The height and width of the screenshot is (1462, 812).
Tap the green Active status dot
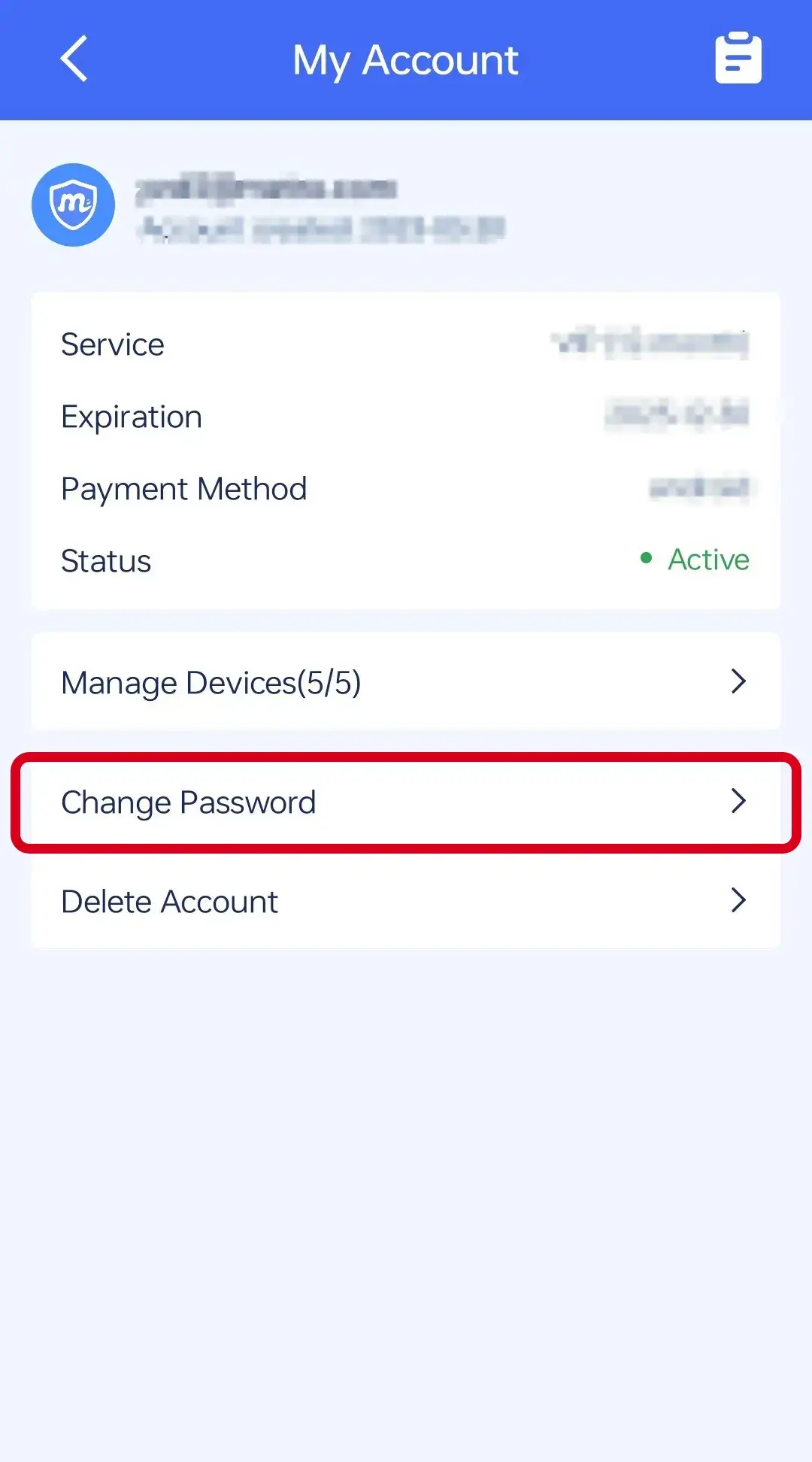(647, 560)
